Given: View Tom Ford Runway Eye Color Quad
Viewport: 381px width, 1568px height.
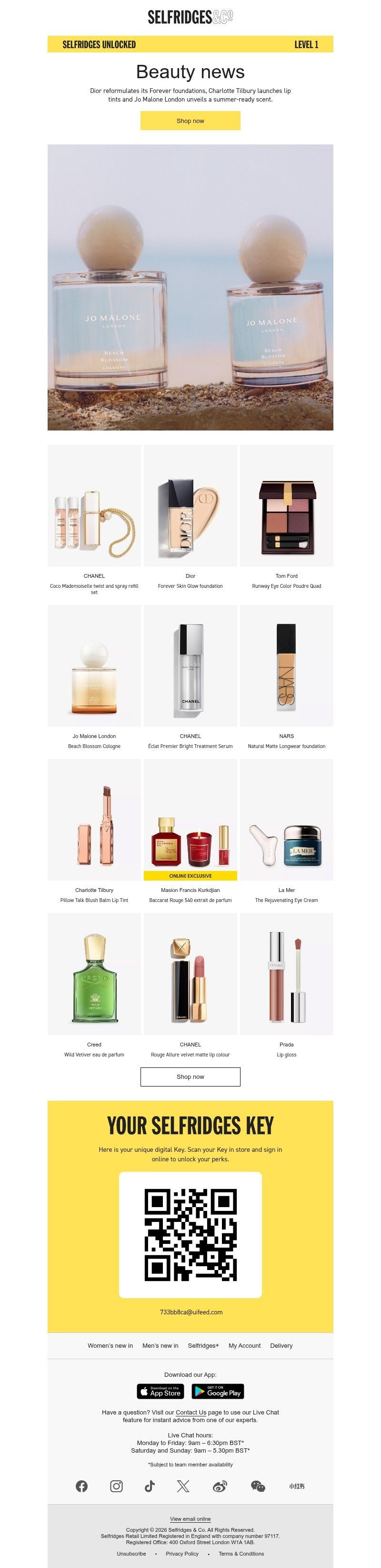Looking at the screenshot, I should coord(286,506).
